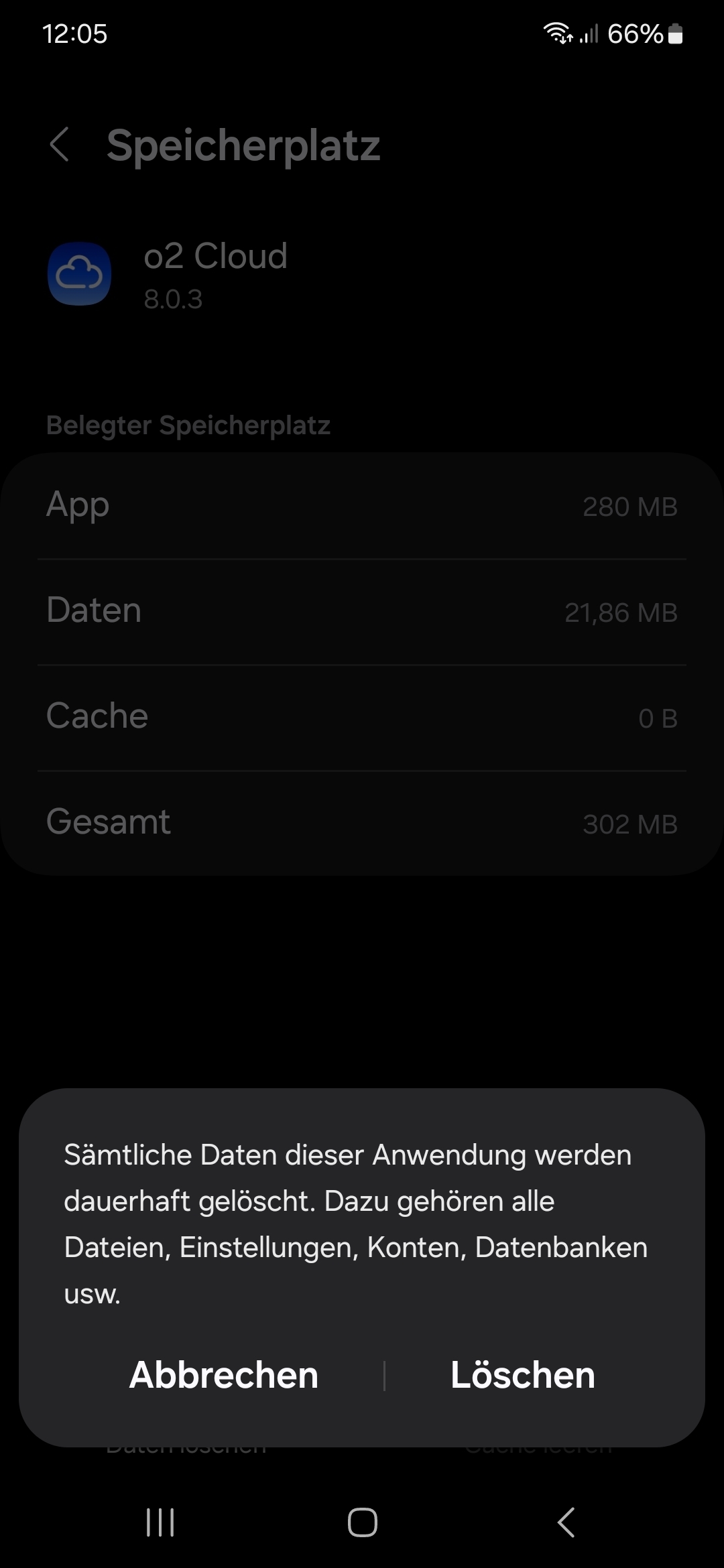
Task: Tap the system back button
Action: pos(566,1522)
